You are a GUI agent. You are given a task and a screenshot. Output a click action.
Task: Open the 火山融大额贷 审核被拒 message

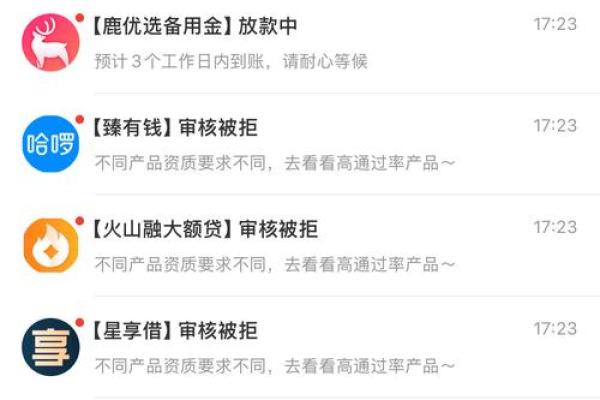point(300,246)
